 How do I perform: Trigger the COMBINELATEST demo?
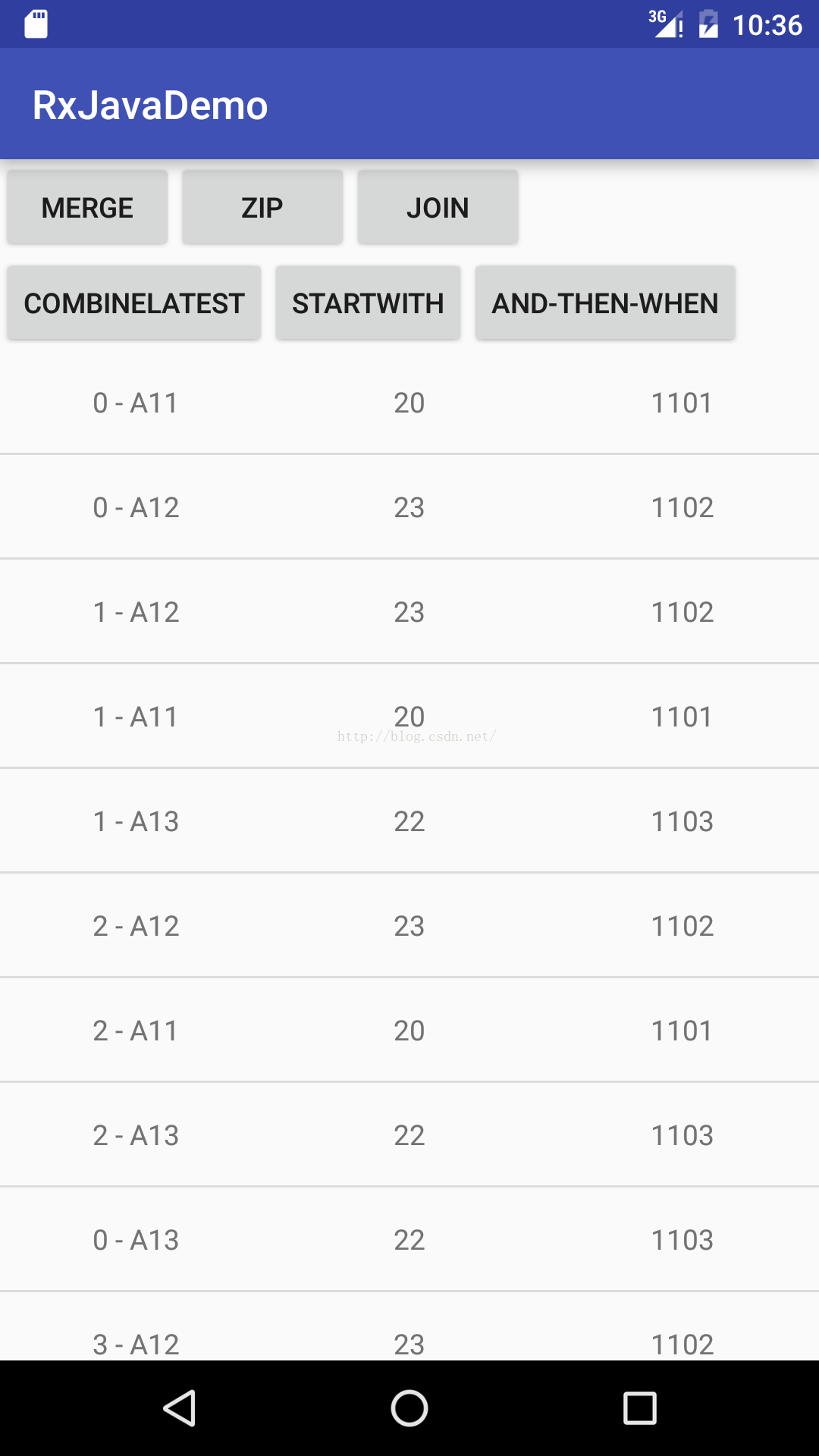[134, 303]
